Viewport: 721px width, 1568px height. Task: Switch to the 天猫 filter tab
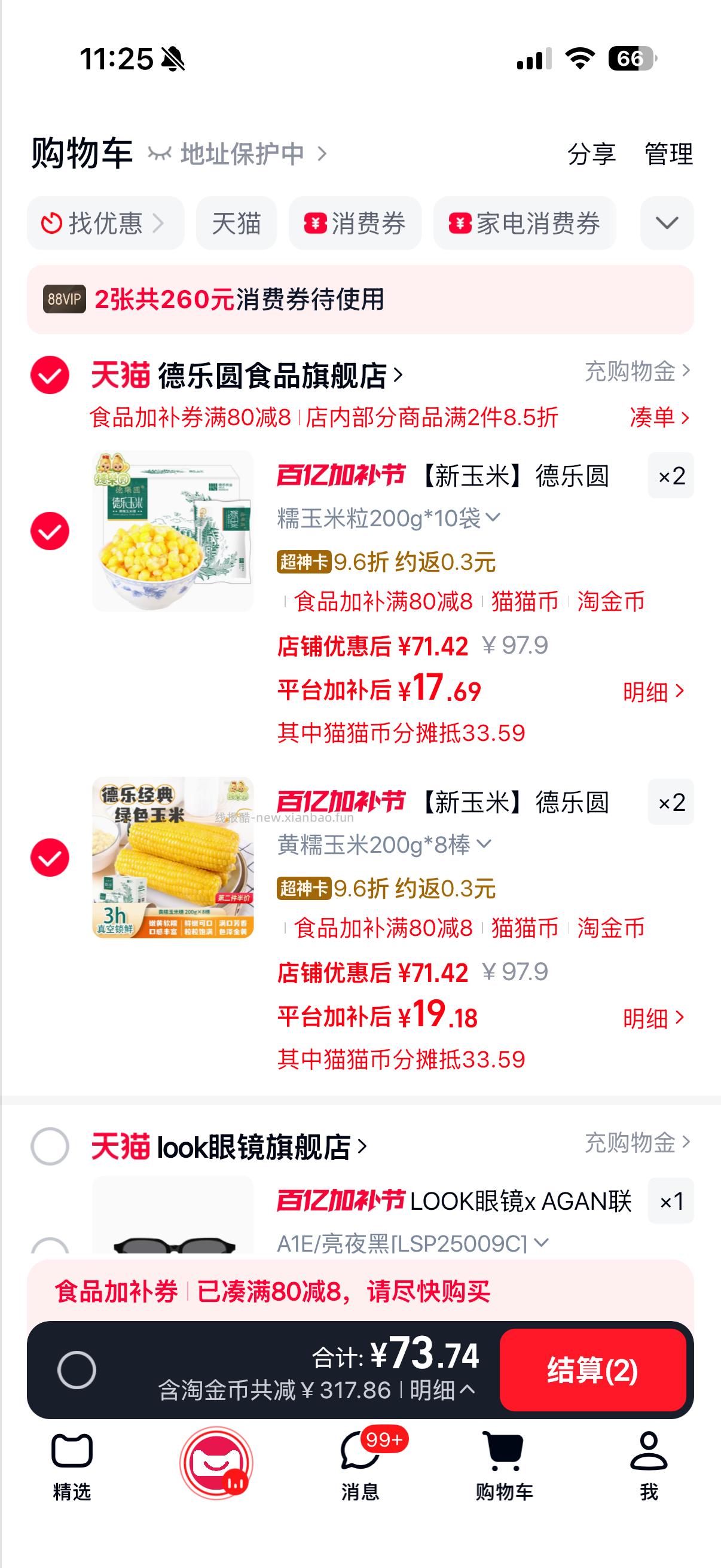236,224
